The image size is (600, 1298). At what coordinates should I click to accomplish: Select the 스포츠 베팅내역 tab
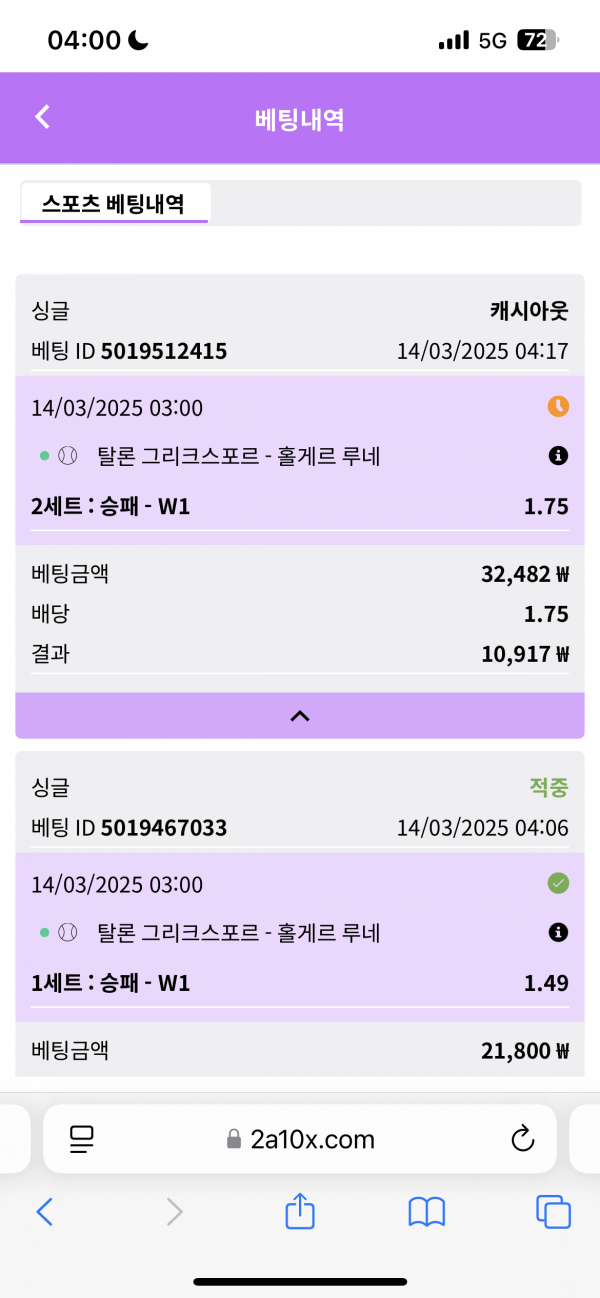pyautogui.click(x=113, y=204)
